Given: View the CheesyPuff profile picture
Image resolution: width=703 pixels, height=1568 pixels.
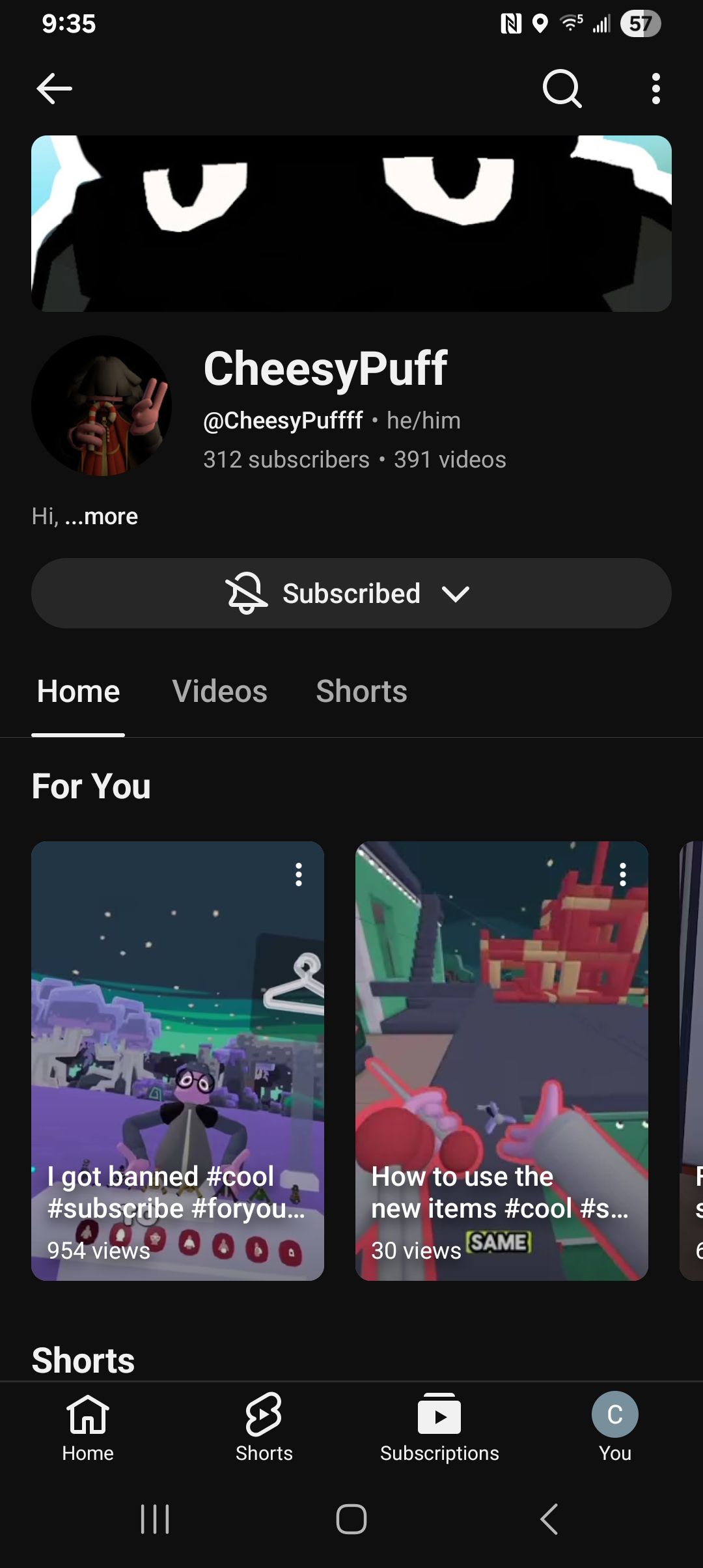Looking at the screenshot, I should [102, 406].
